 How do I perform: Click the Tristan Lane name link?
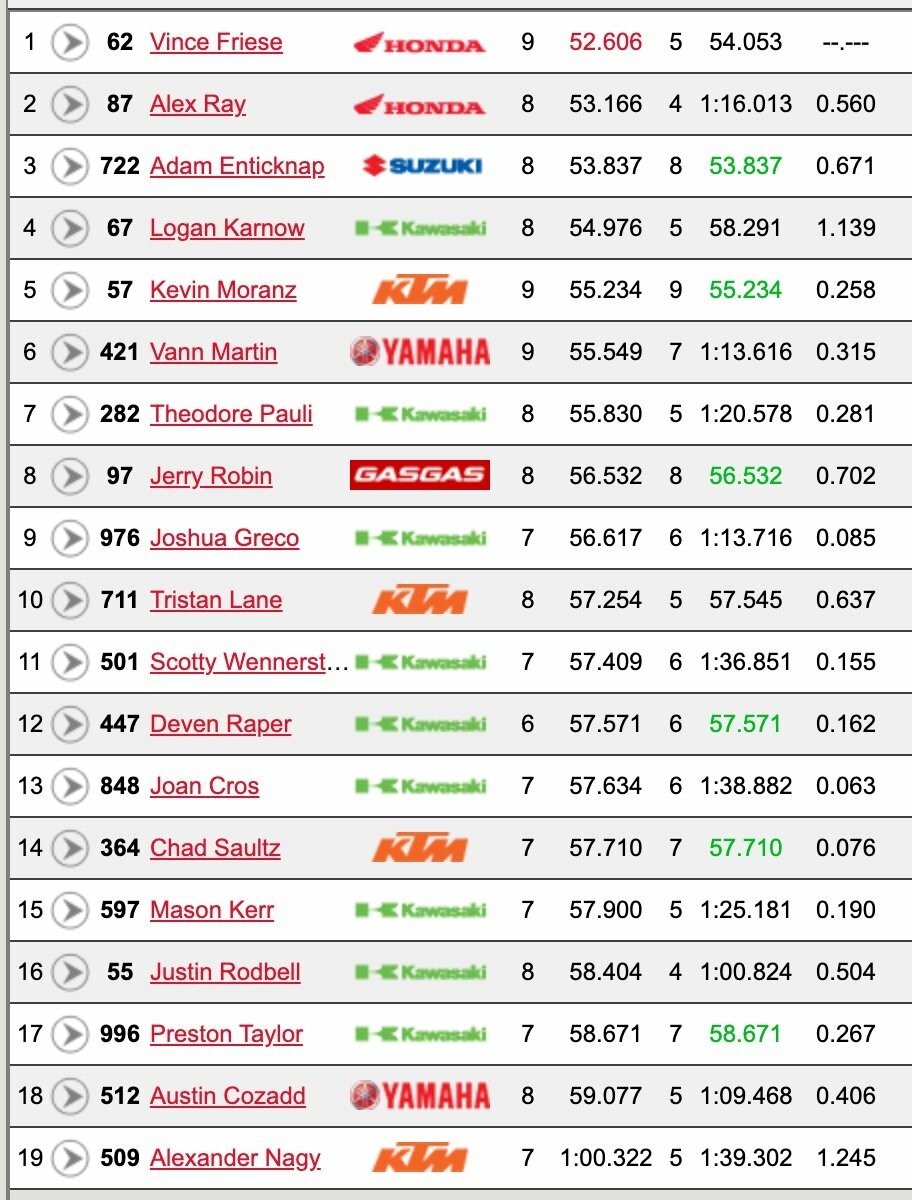pos(214,599)
